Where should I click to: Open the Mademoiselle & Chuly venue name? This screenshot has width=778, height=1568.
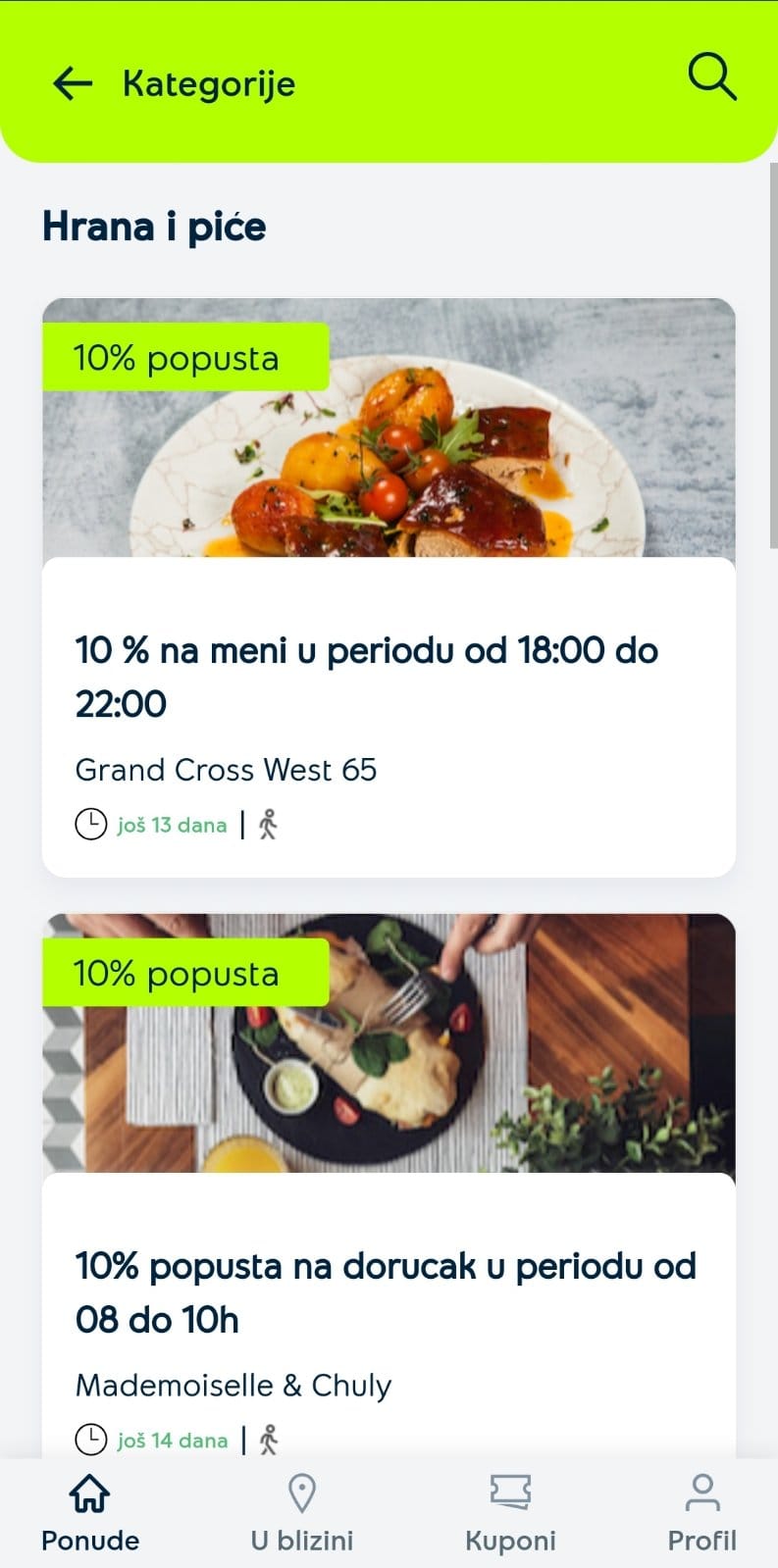[x=233, y=1386]
